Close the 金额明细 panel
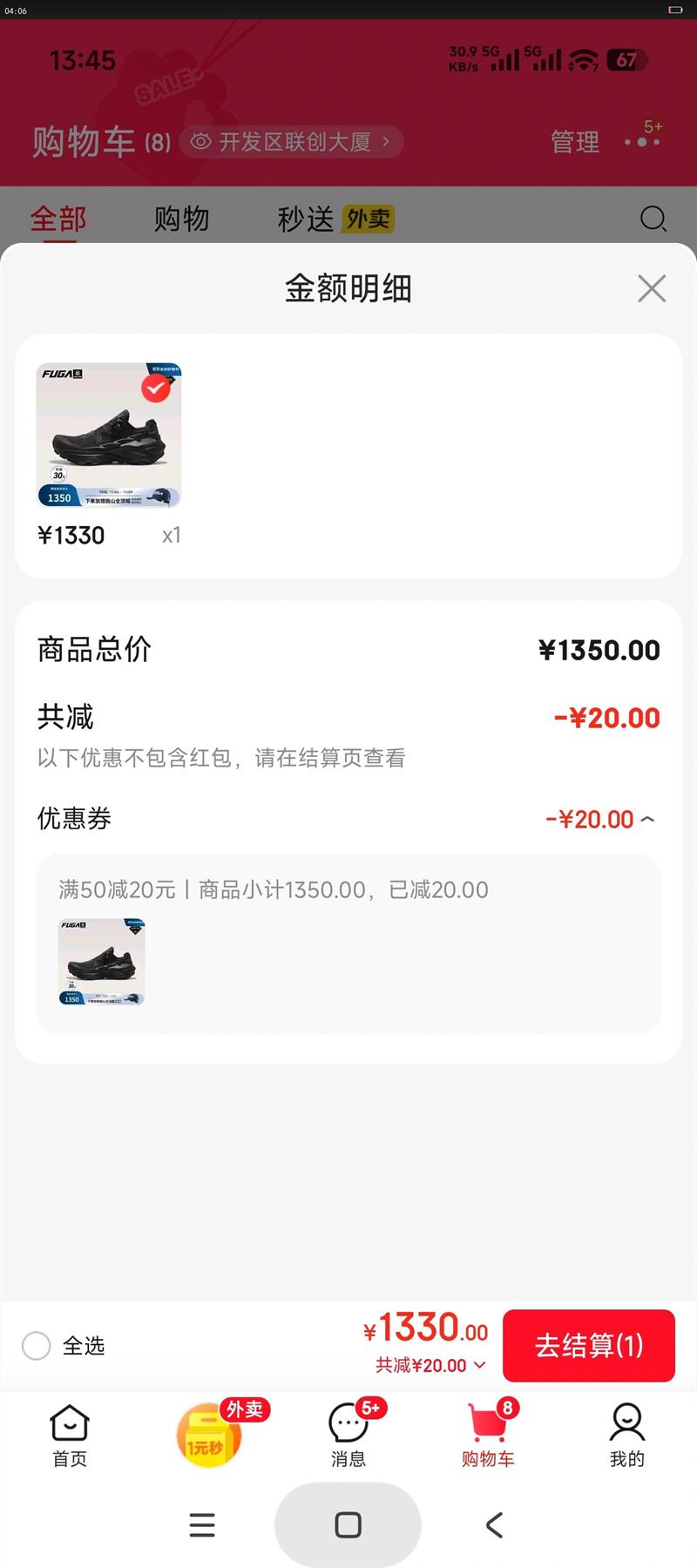 651,288
